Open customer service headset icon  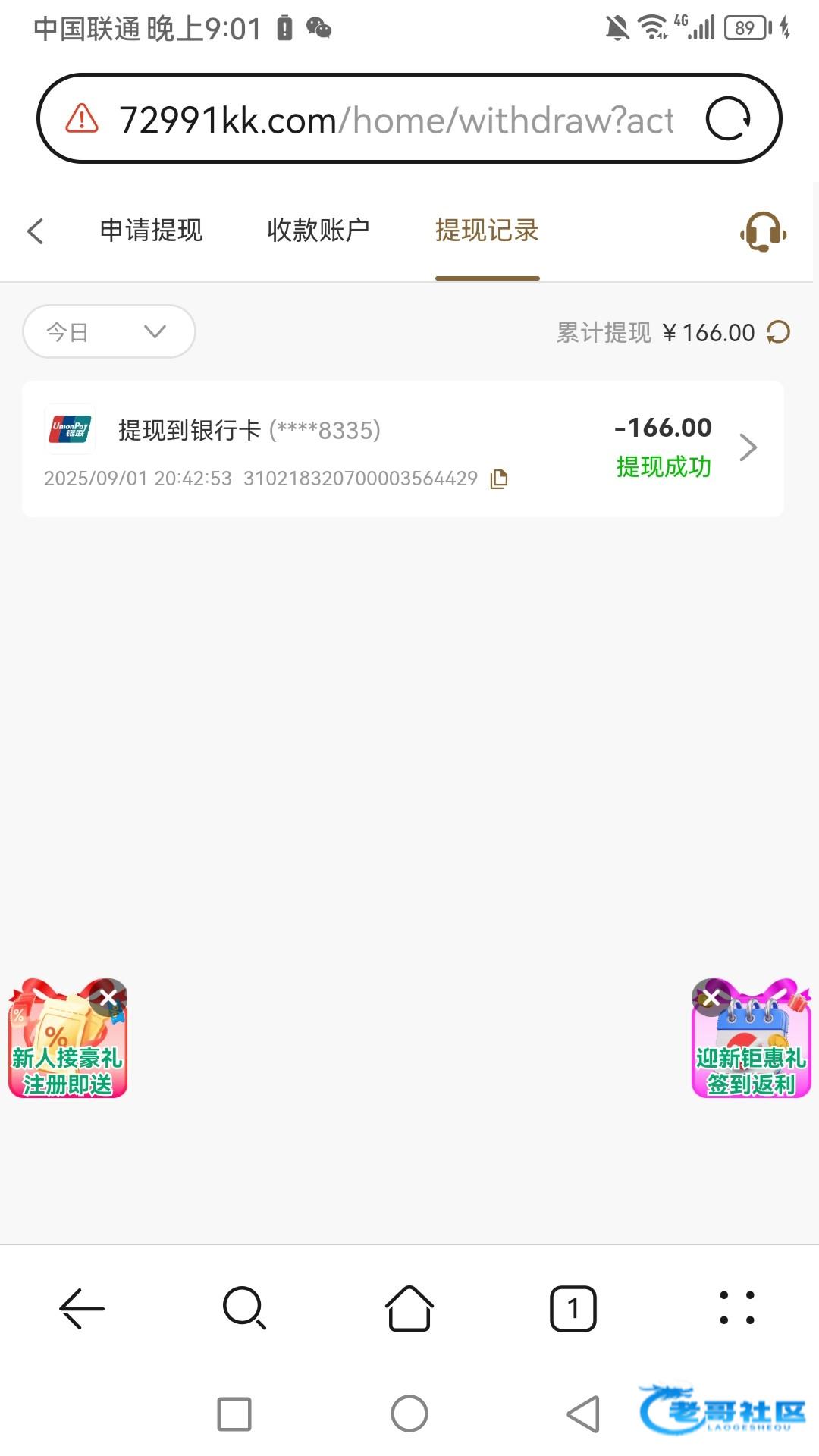pos(763,231)
